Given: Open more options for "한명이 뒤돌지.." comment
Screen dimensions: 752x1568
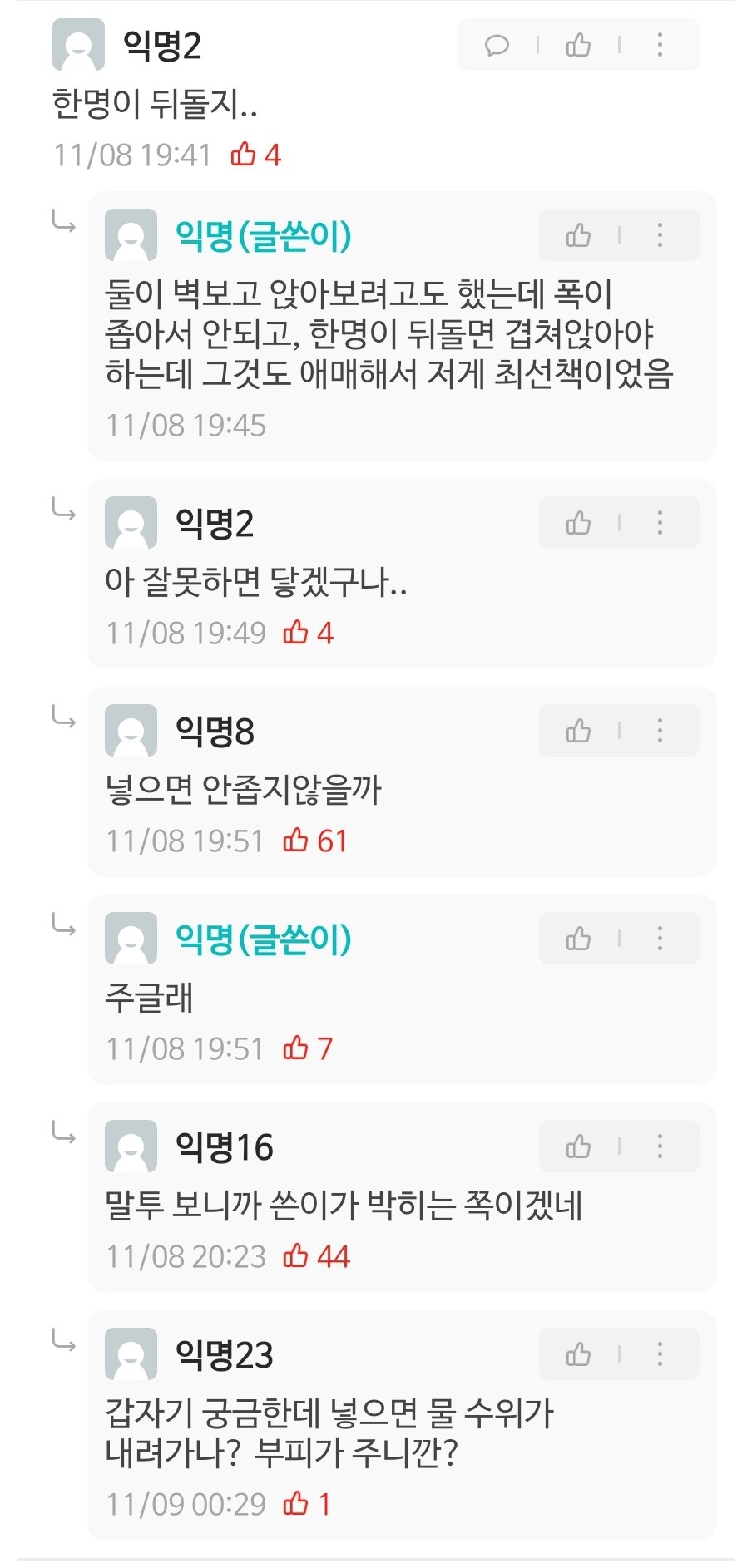Looking at the screenshot, I should click(x=660, y=45).
